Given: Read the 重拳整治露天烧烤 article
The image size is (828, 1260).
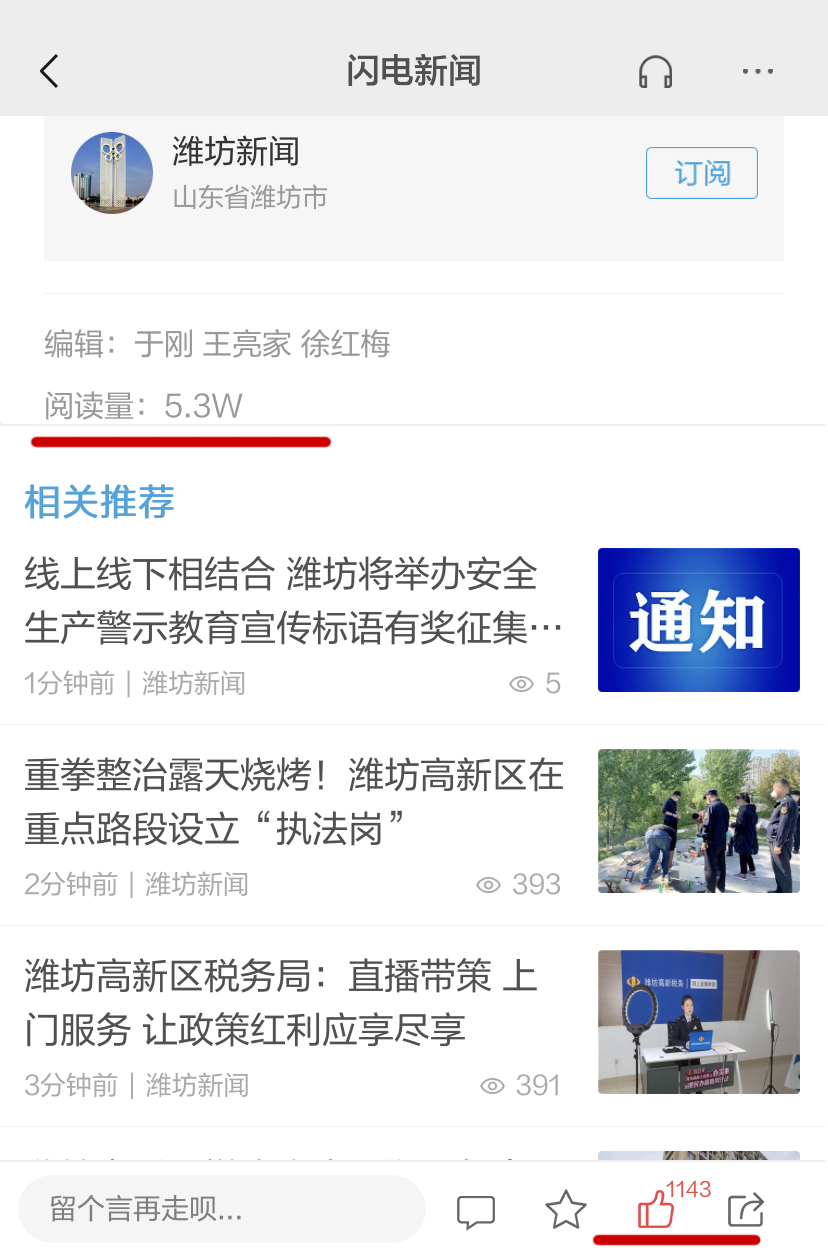Looking at the screenshot, I should 293,802.
